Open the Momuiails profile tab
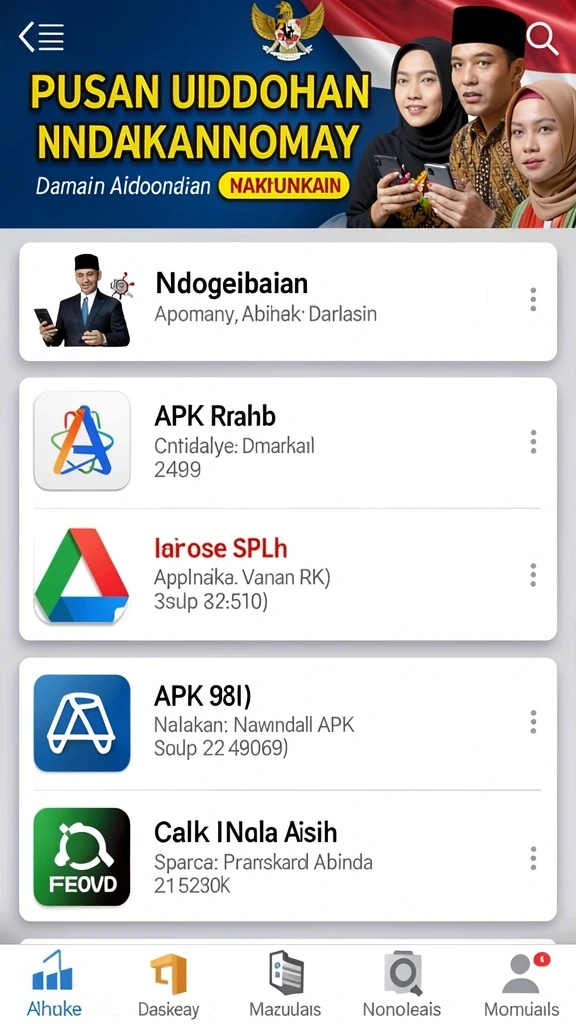 click(x=521, y=984)
